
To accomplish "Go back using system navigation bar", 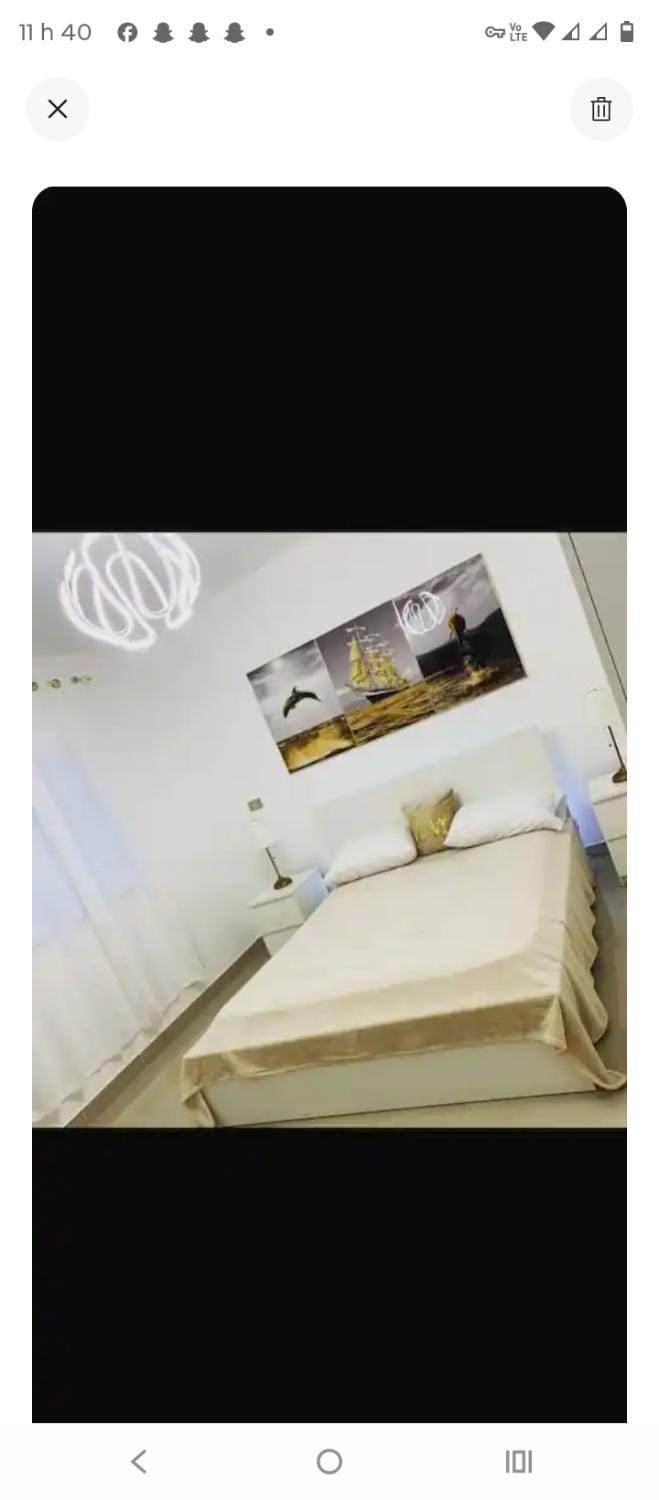I will point(139,1461).
